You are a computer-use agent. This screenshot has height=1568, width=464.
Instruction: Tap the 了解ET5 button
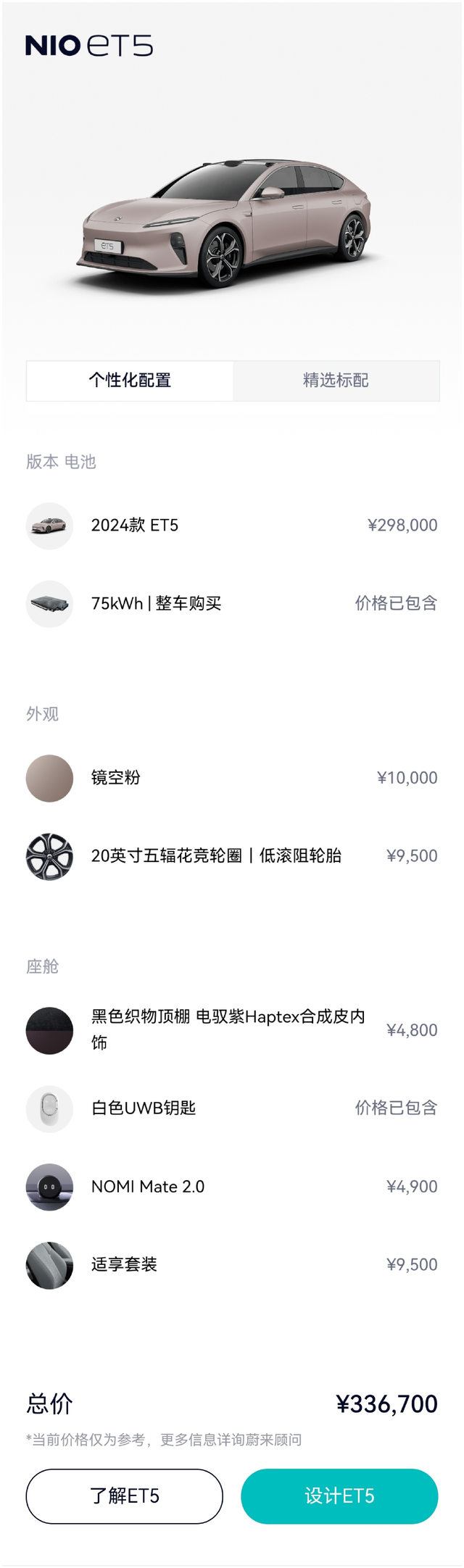click(125, 1496)
